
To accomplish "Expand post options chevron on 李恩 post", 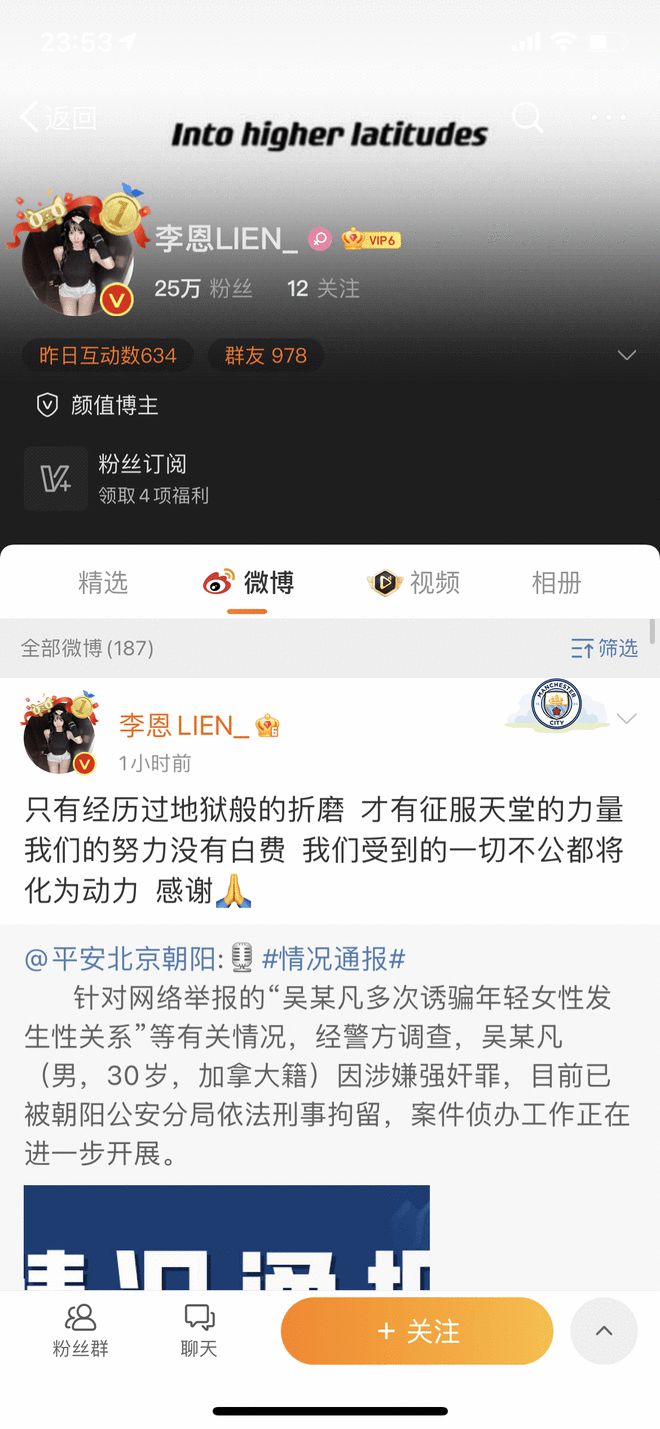I will (627, 718).
